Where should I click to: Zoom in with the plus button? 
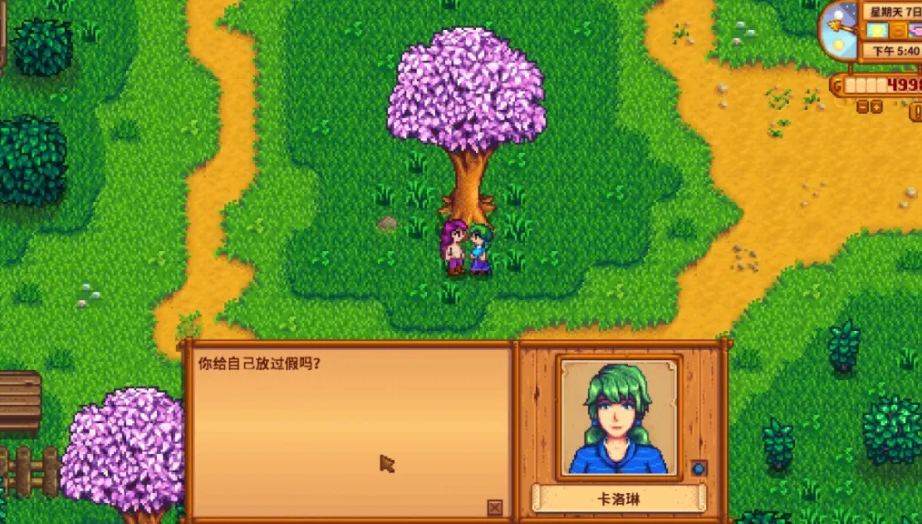click(877, 107)
